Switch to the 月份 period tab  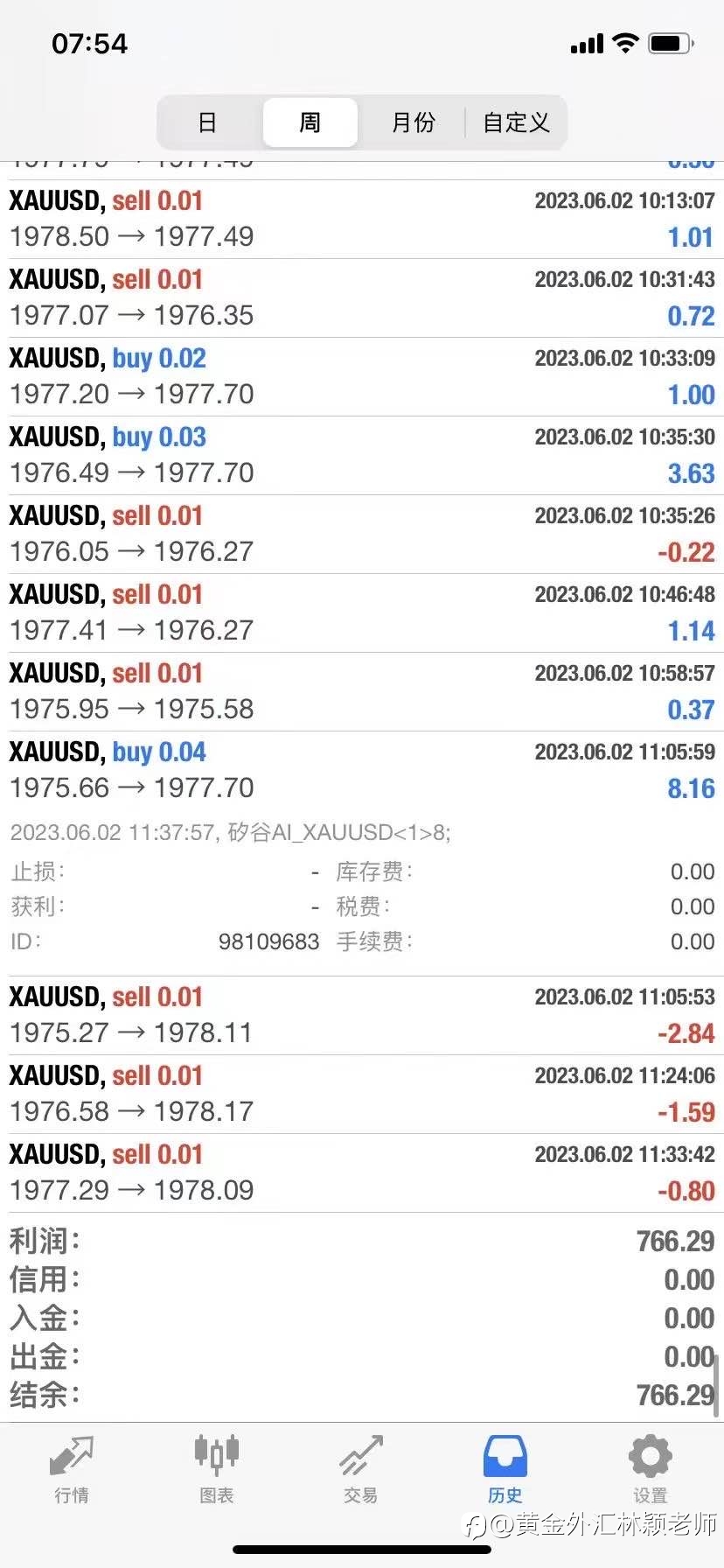[413, 122]
